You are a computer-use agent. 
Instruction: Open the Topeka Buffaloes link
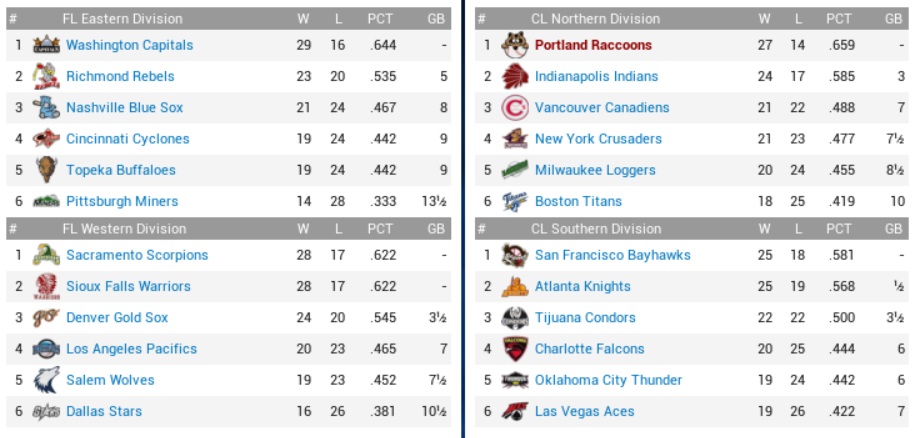120,170
